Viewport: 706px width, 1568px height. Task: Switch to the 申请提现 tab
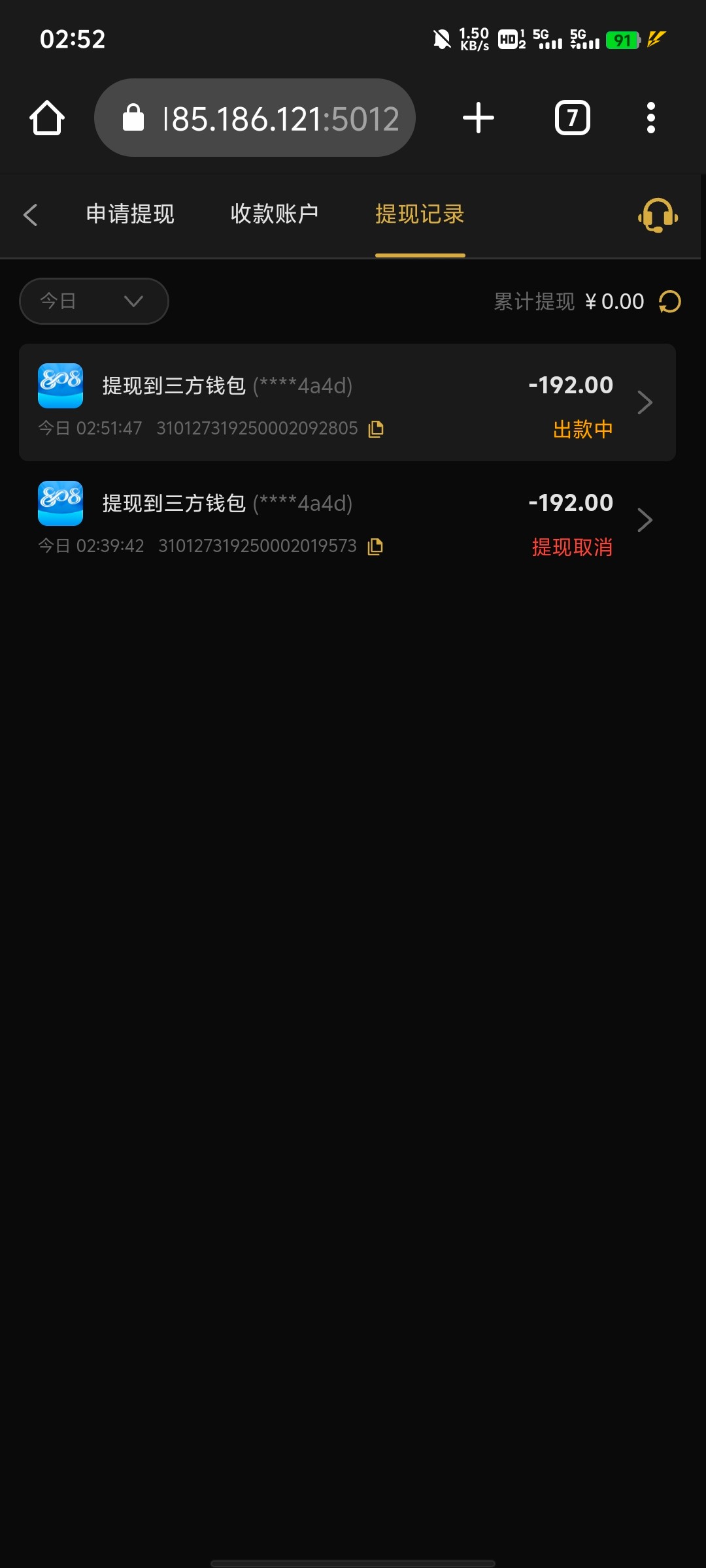coord(130,214)
